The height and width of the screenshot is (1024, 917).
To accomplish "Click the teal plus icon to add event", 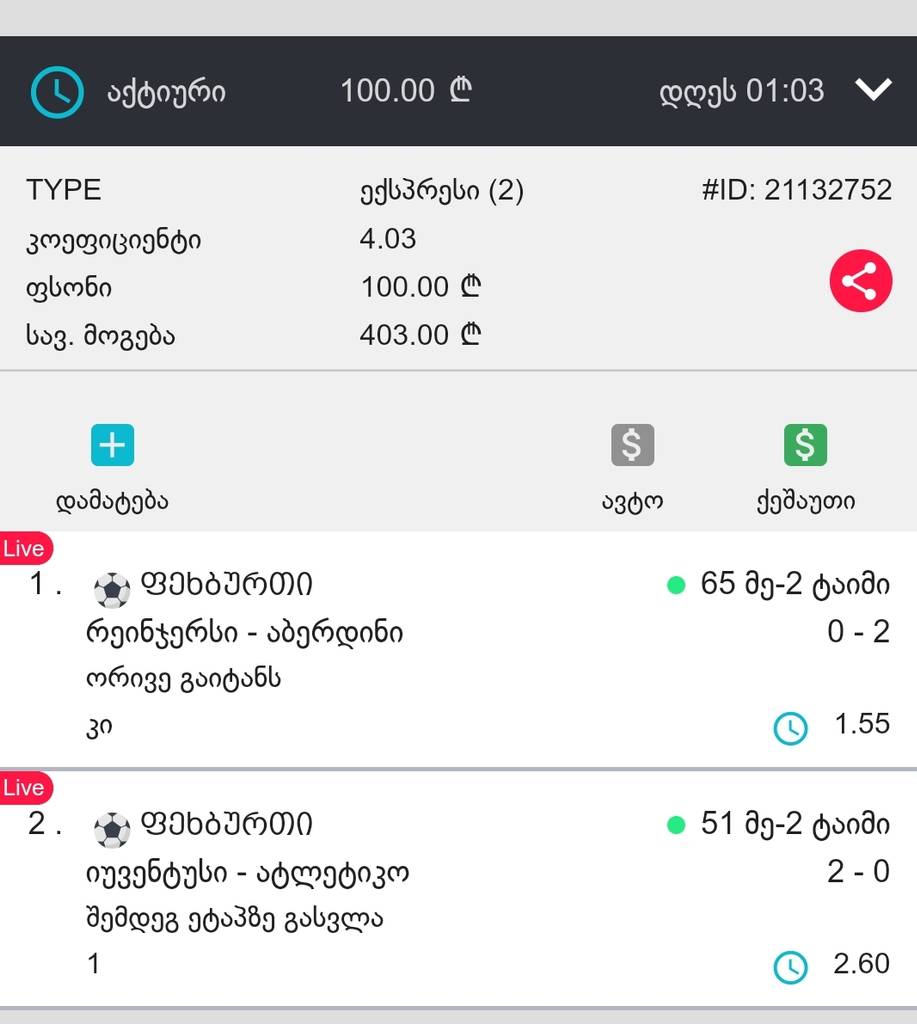I will tap(112, 445).
